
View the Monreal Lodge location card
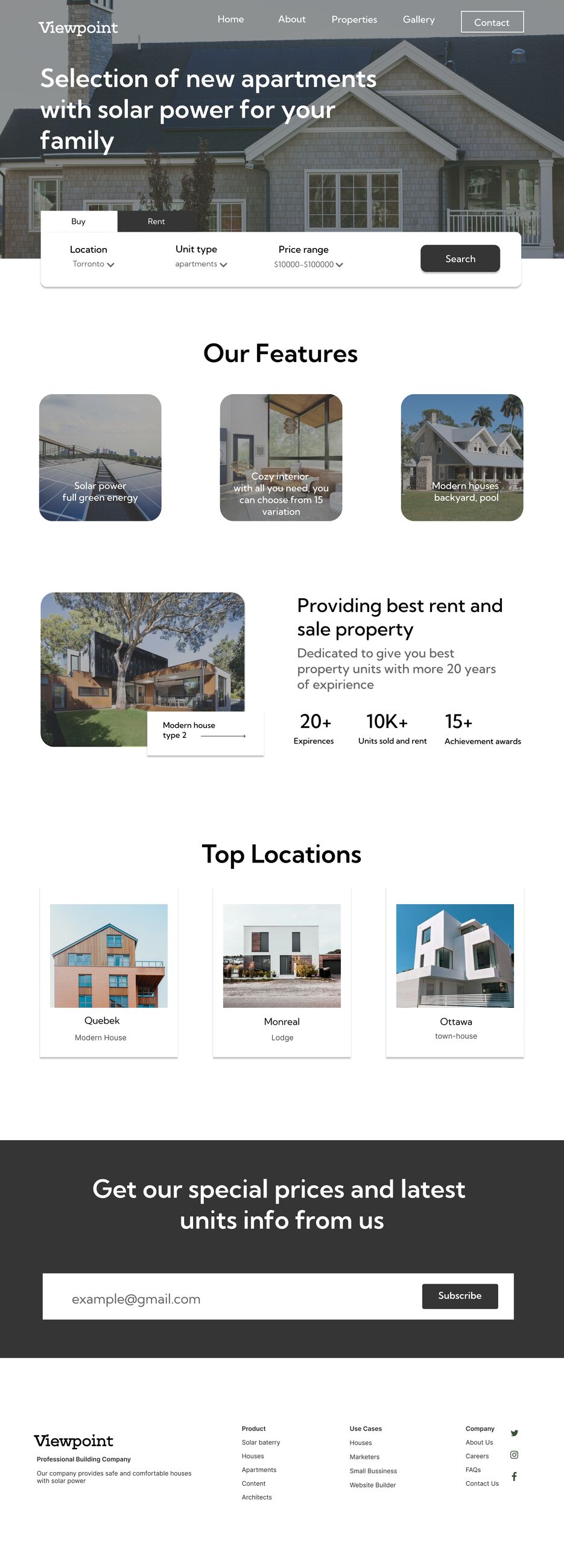(x=282, y=972)
